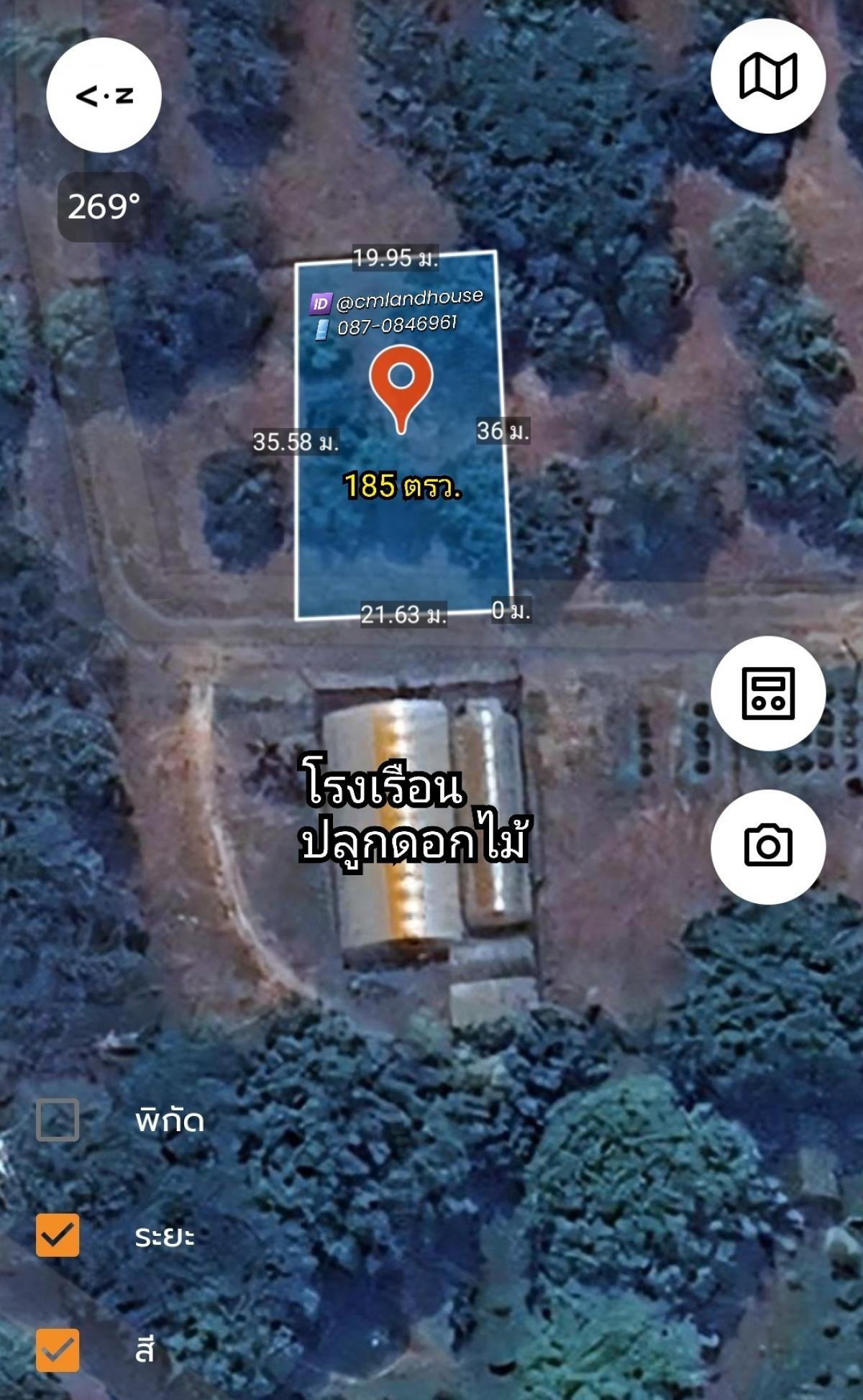Viewport: 863px width, 1400px height.
Task: Switch the map layer type
Action: point(768,76)
